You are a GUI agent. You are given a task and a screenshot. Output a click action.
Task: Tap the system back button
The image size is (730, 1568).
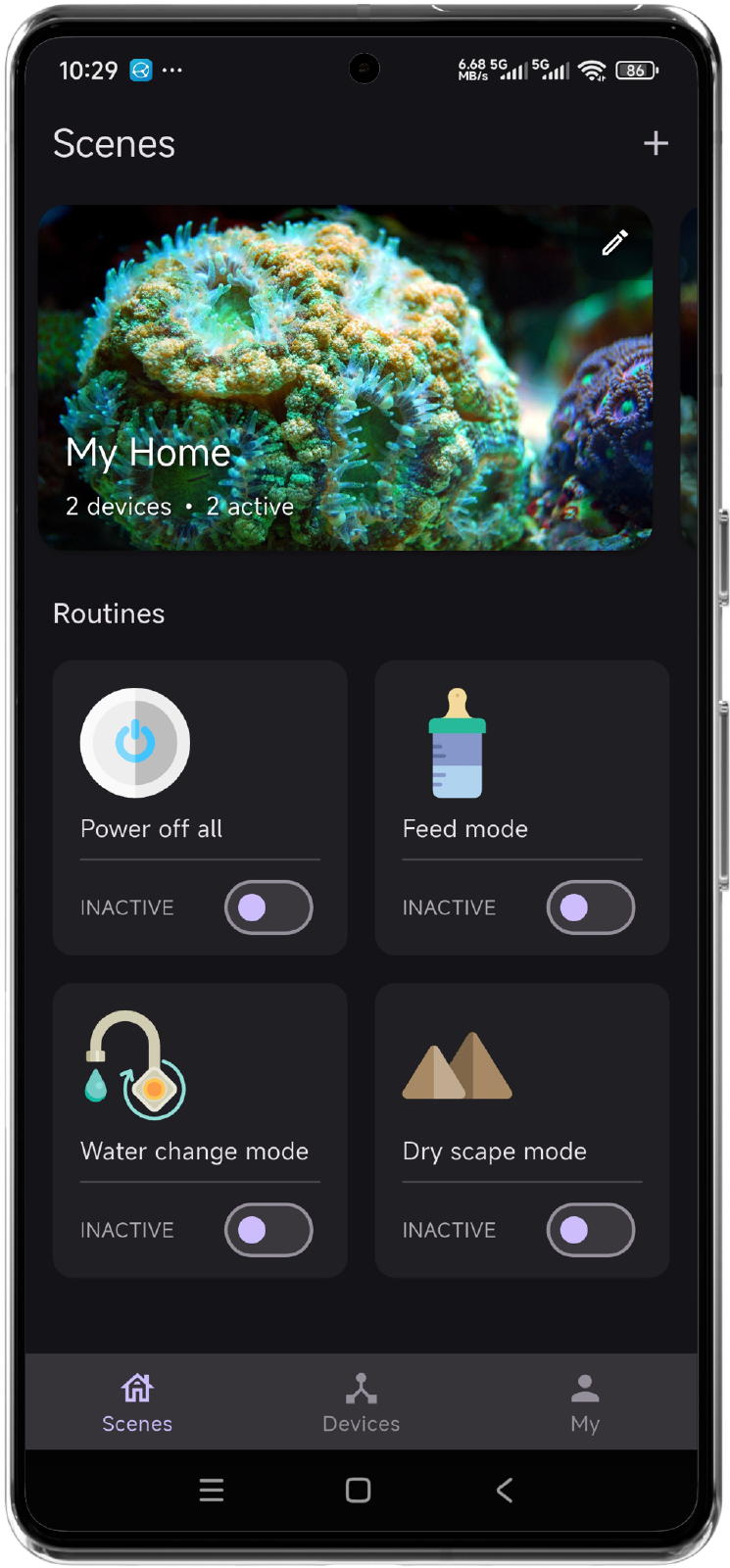pyautogui.click(x=505, y=1491)
